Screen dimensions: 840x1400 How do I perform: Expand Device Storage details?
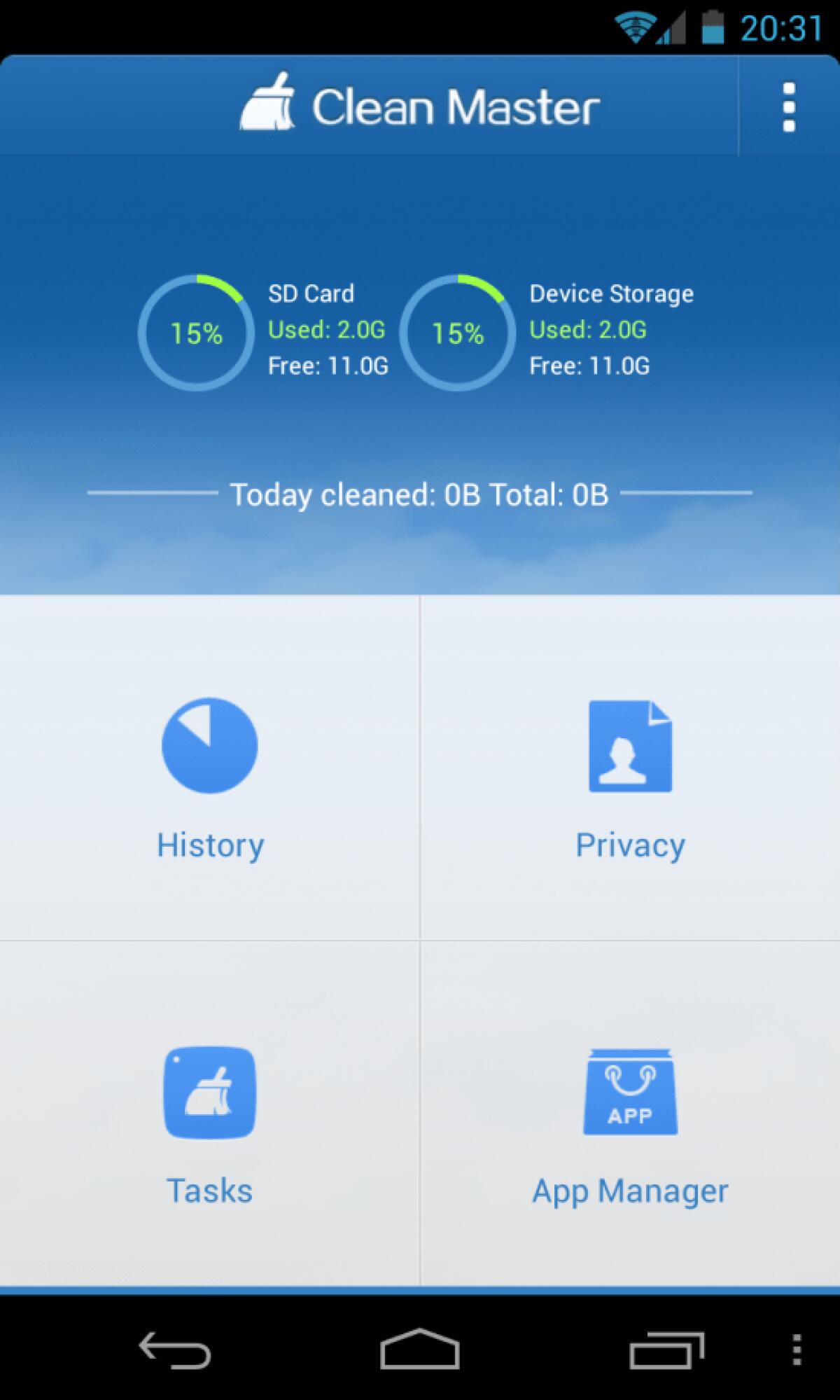coord(611,329)
